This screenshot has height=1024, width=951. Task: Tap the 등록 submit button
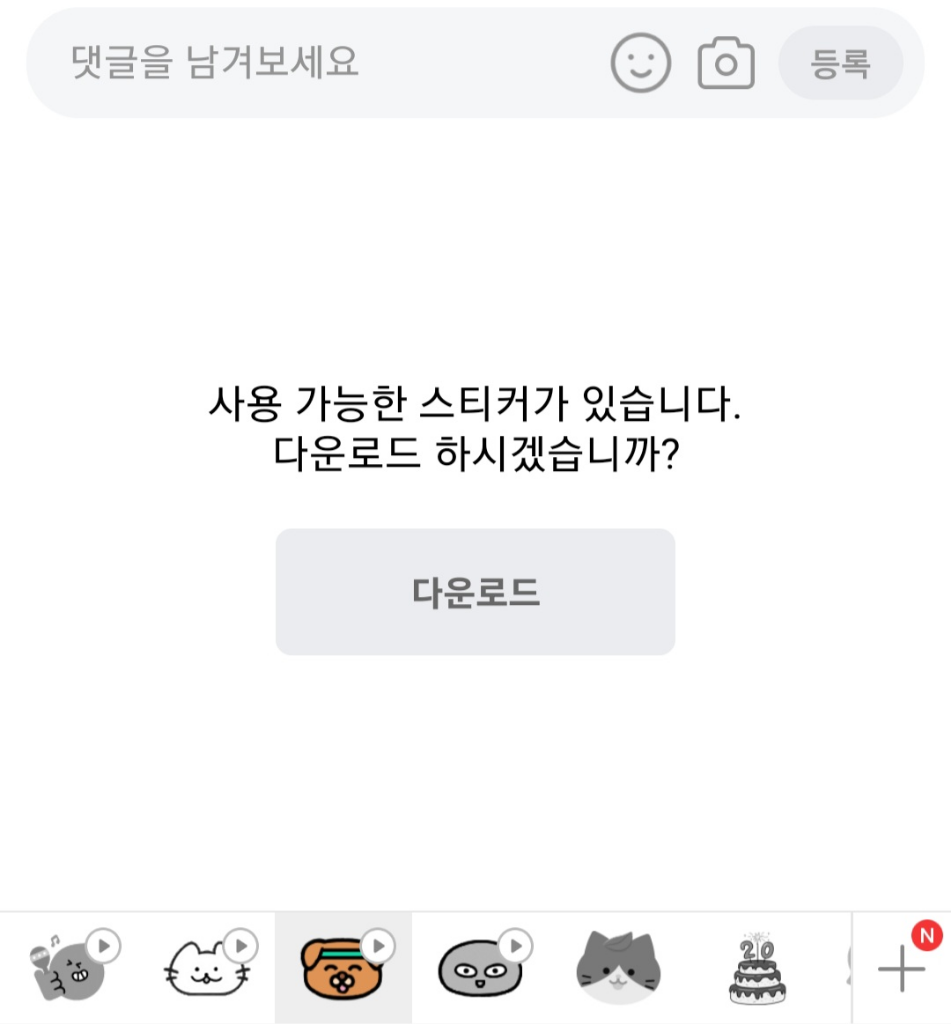pyautogui.click(x=840, y=63)
